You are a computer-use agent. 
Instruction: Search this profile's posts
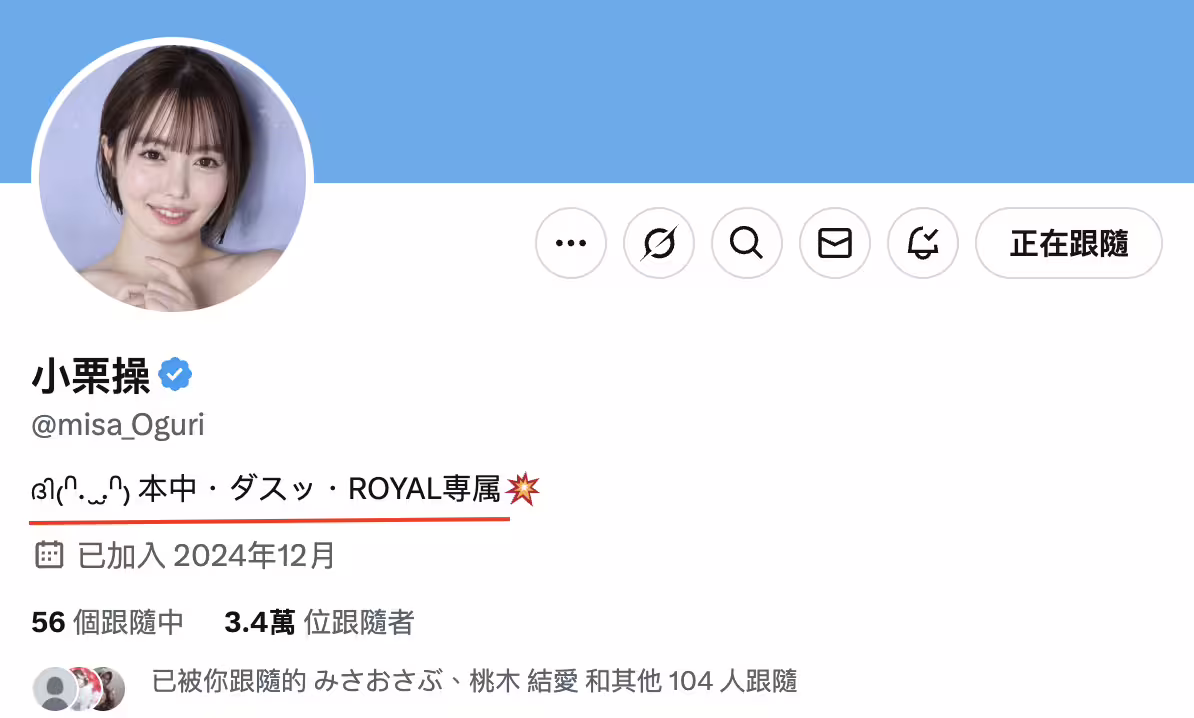[x=747, y=243]
